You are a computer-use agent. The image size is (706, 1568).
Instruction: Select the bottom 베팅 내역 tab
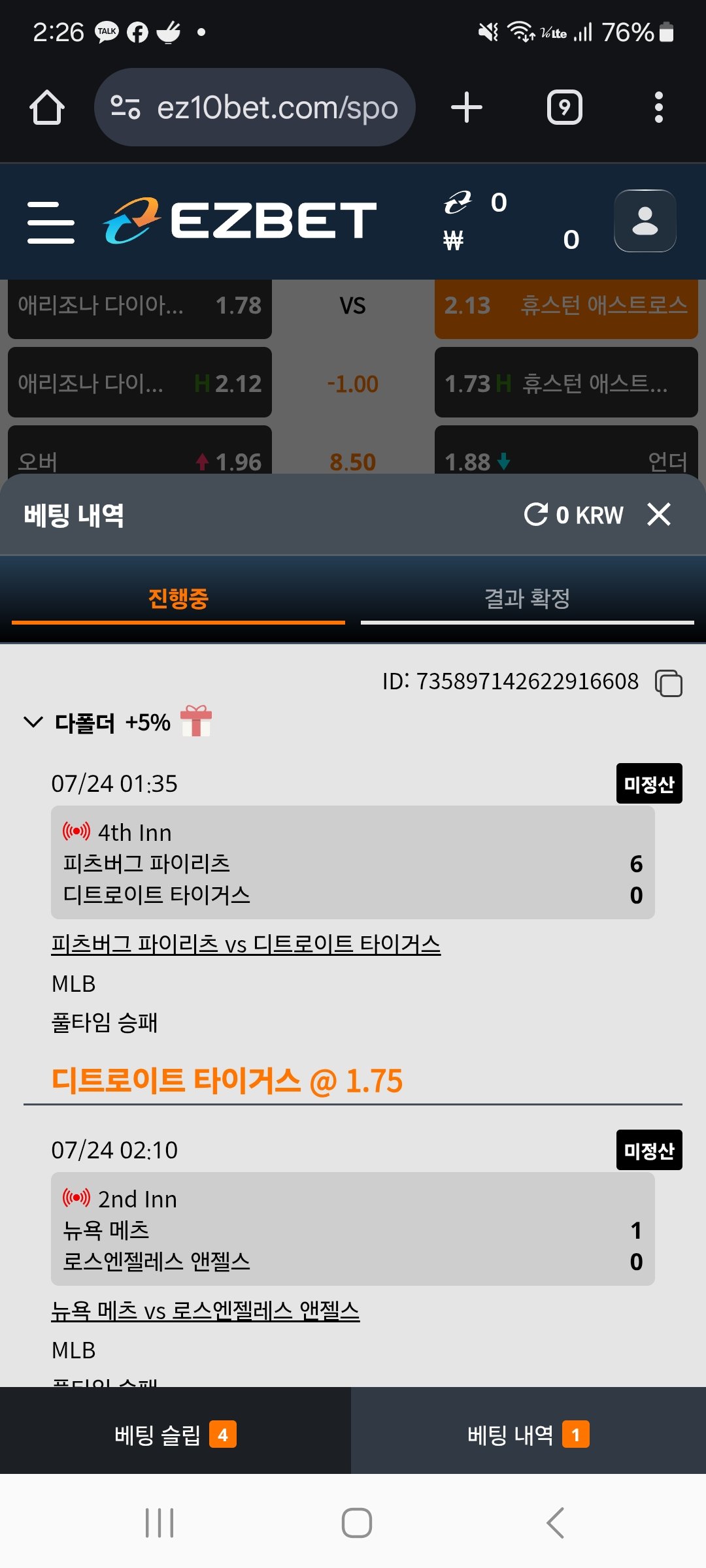528,1435
